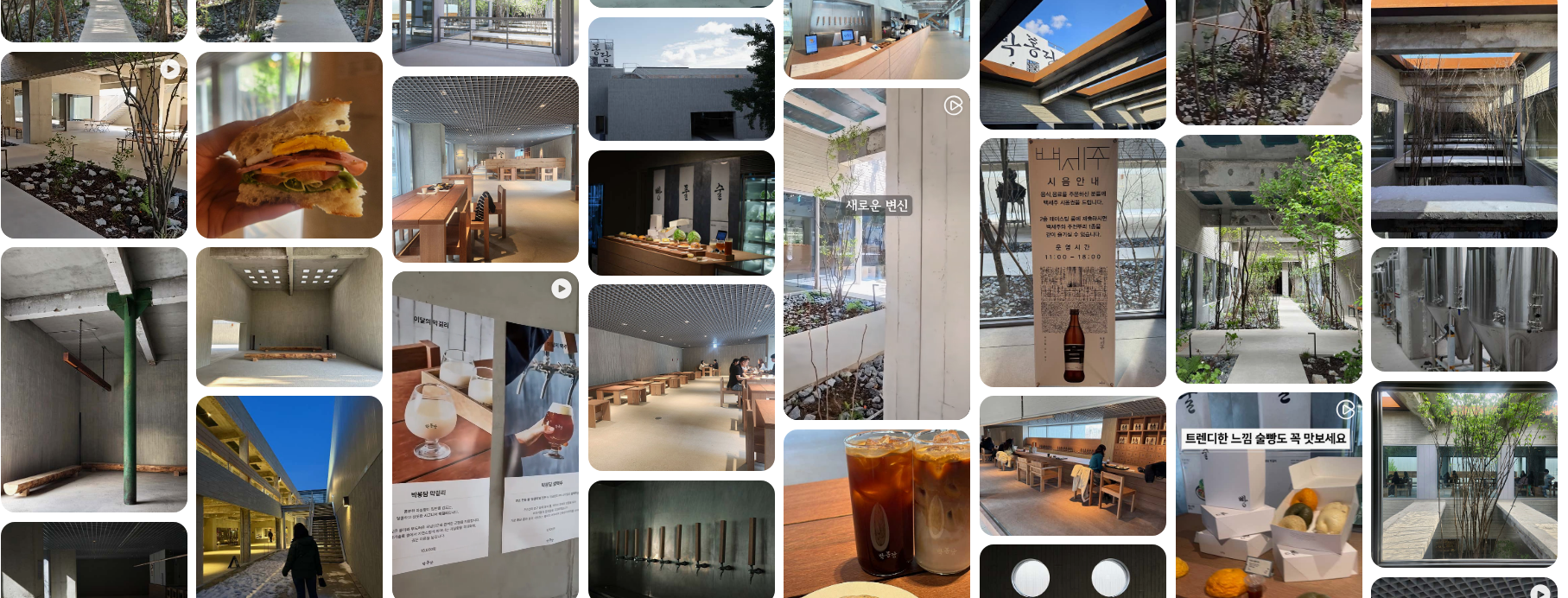Open the night stairway with person photo

coord(289,496)
